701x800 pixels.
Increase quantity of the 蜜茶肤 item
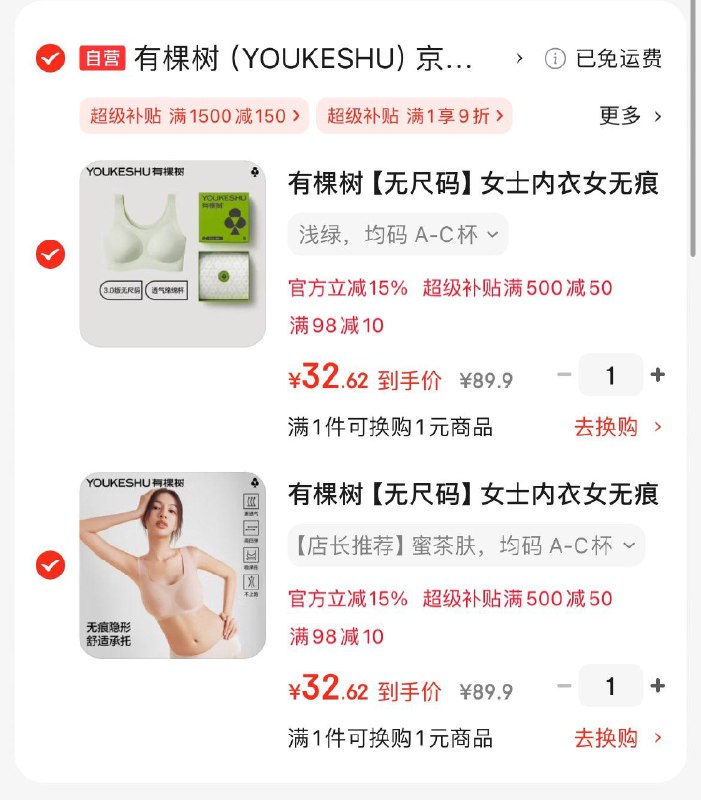point(657,686)
